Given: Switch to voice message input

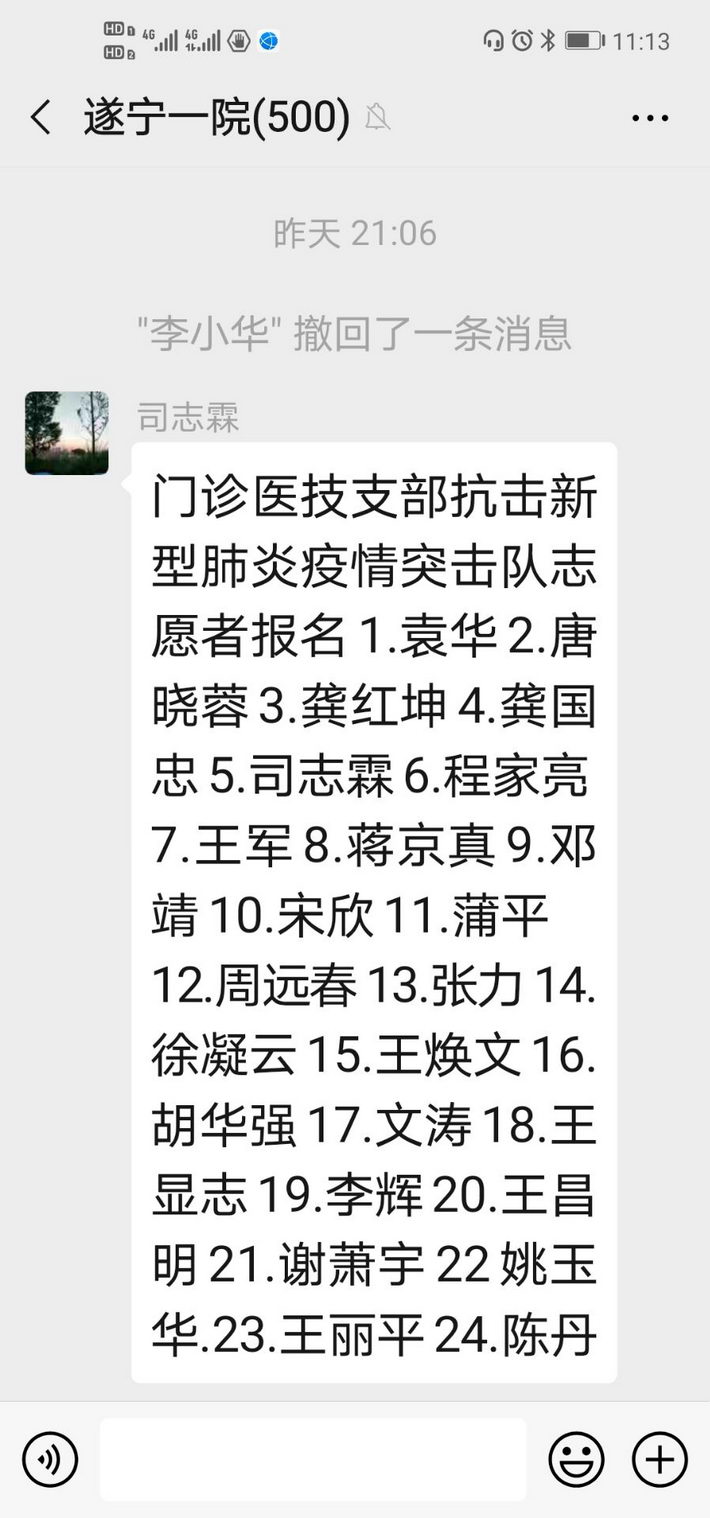Looking at the screenshot, I should click(x=49, y=1459).
